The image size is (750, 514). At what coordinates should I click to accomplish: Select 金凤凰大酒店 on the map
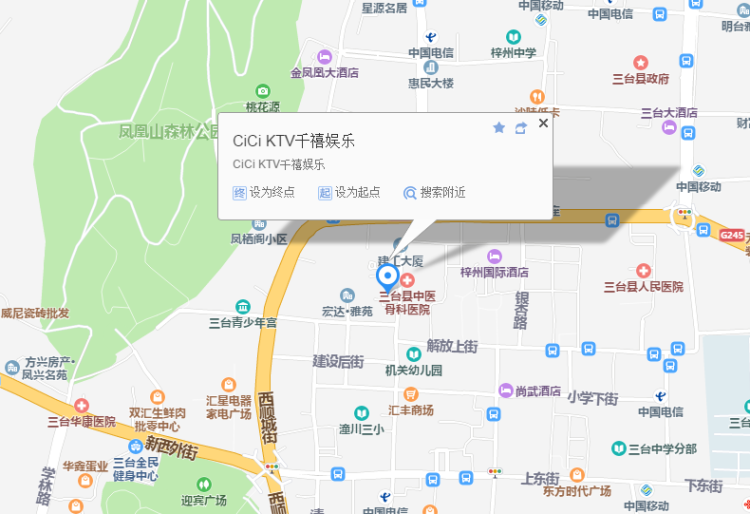click(325, 72)
